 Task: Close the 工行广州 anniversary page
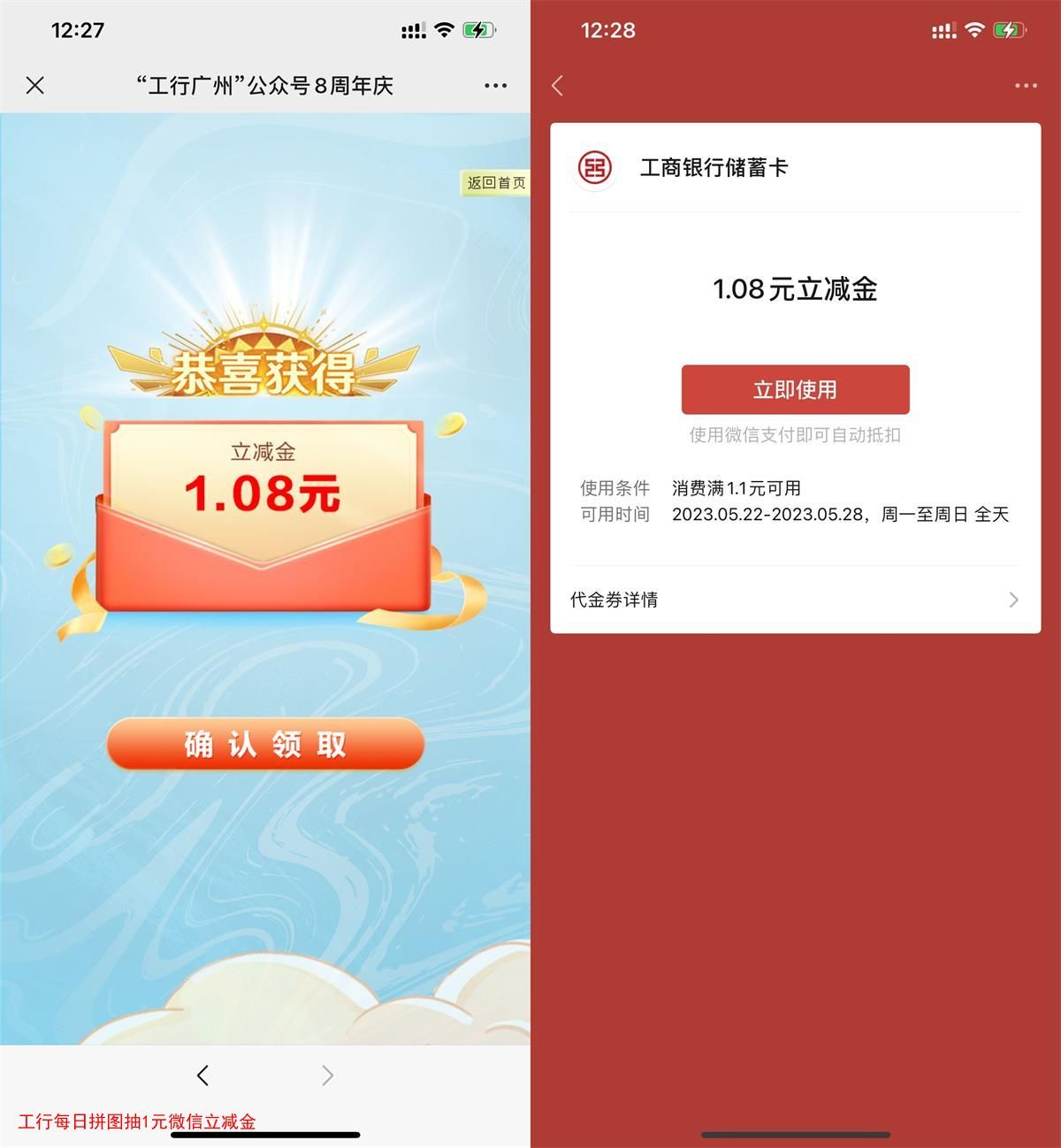click(35, 86)
